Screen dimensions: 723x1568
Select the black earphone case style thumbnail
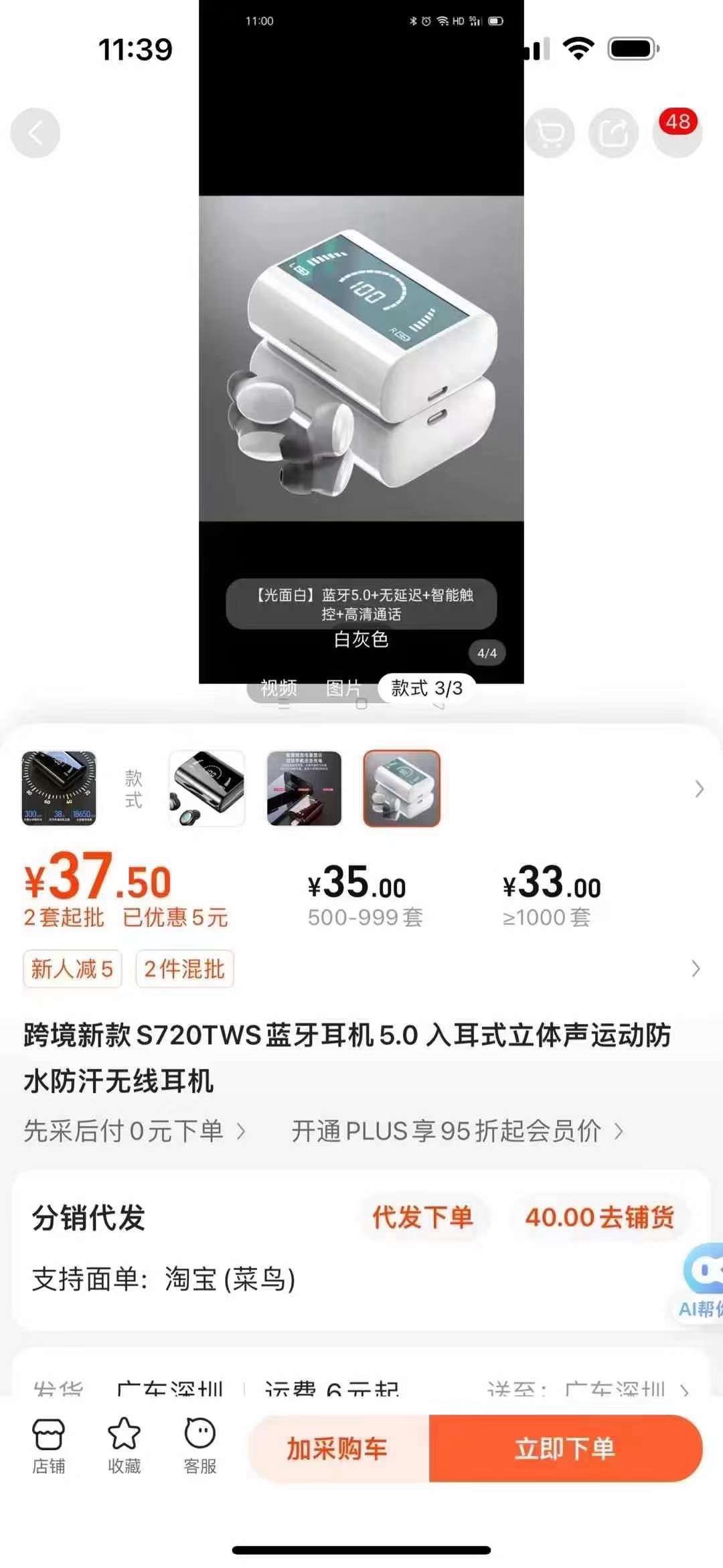point(207,788)
